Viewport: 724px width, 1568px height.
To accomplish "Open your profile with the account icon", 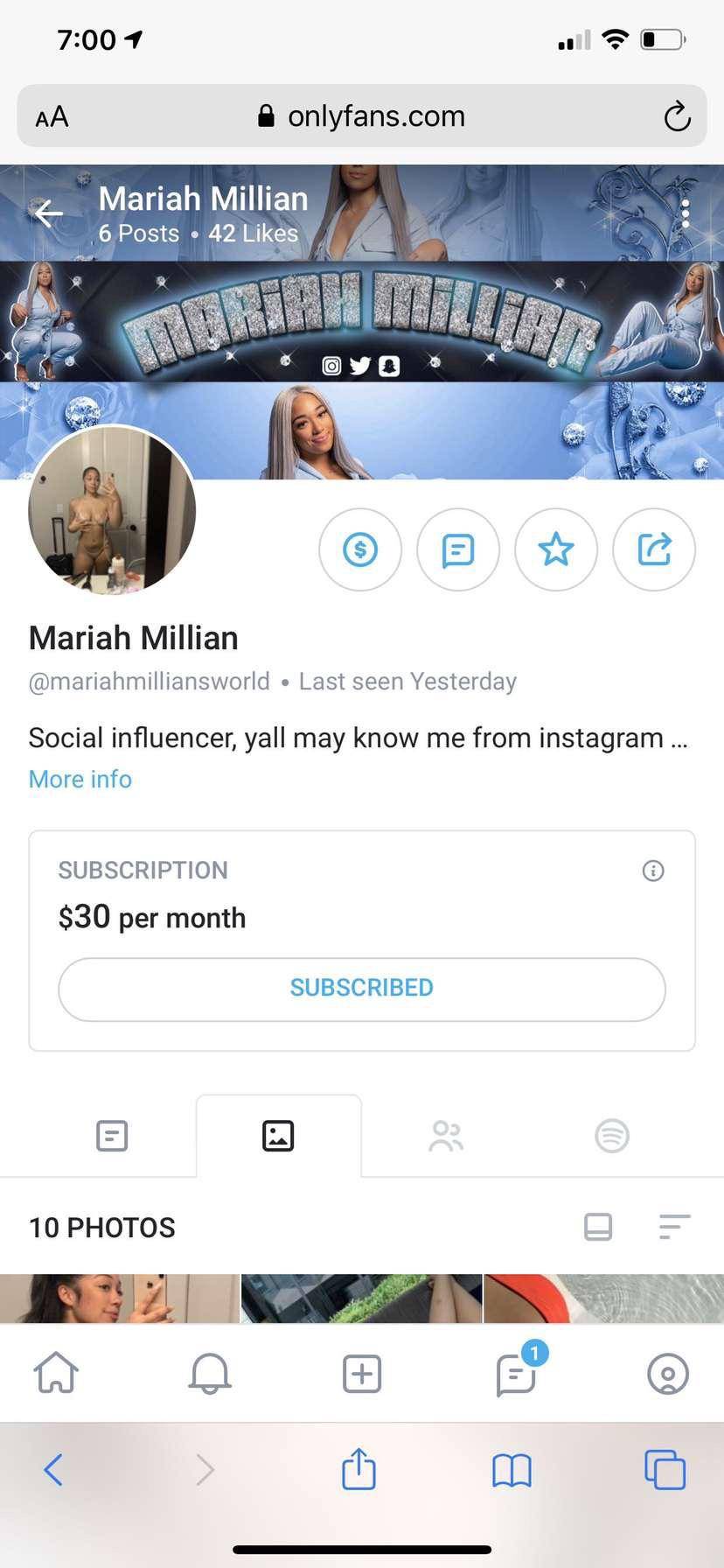I will click(x=667, y=1373).
